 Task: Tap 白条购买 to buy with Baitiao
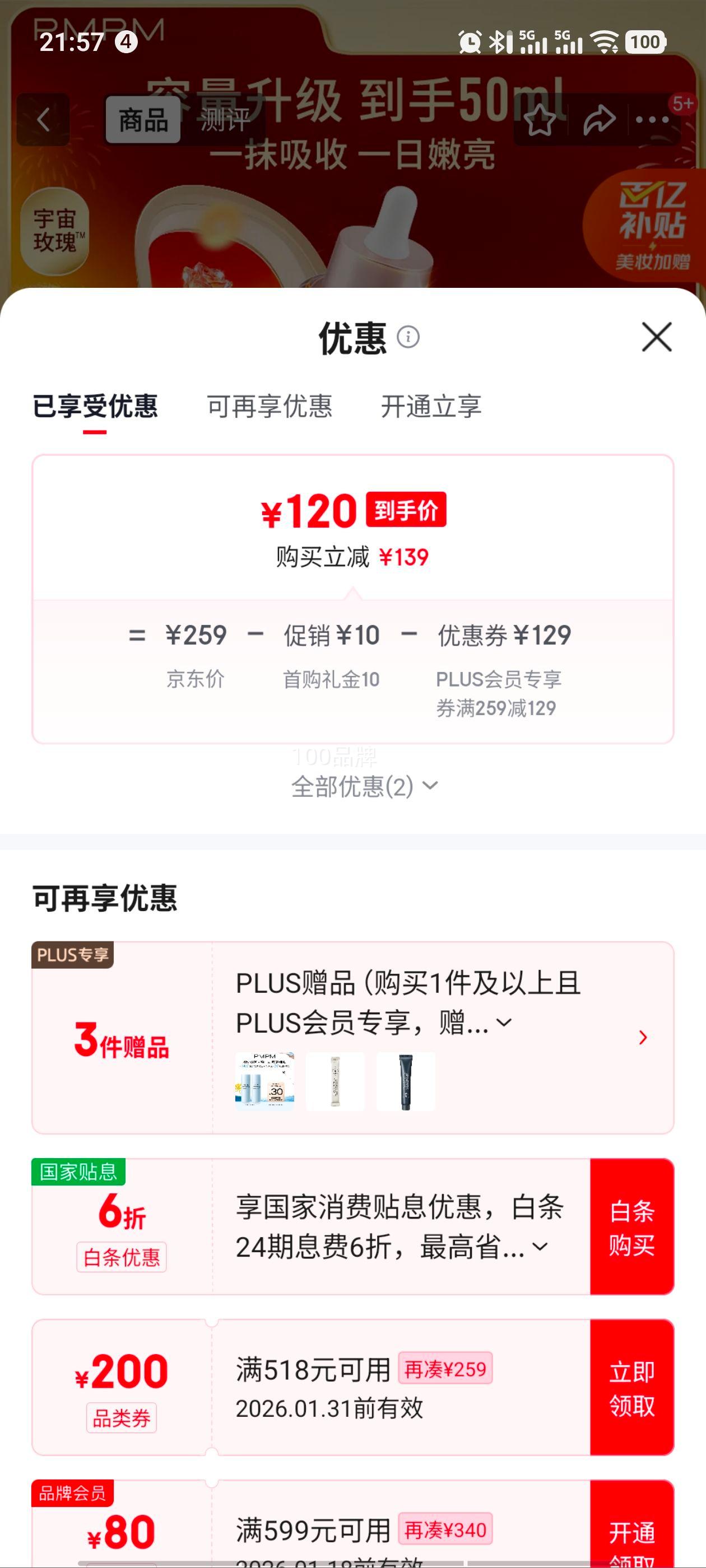(x=631, y=1226)
